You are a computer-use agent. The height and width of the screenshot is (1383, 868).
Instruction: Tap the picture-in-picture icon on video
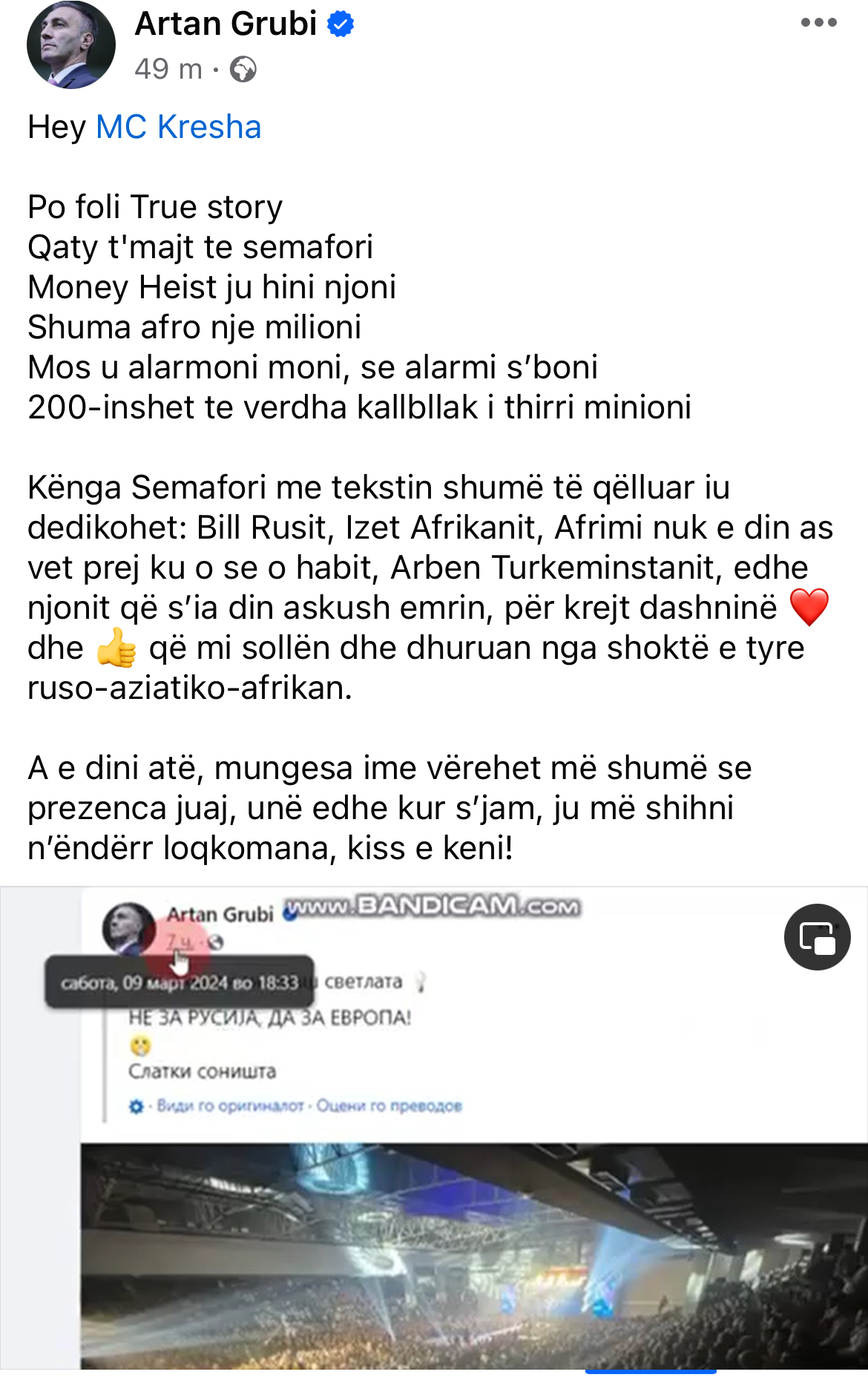tap(817, 937)
